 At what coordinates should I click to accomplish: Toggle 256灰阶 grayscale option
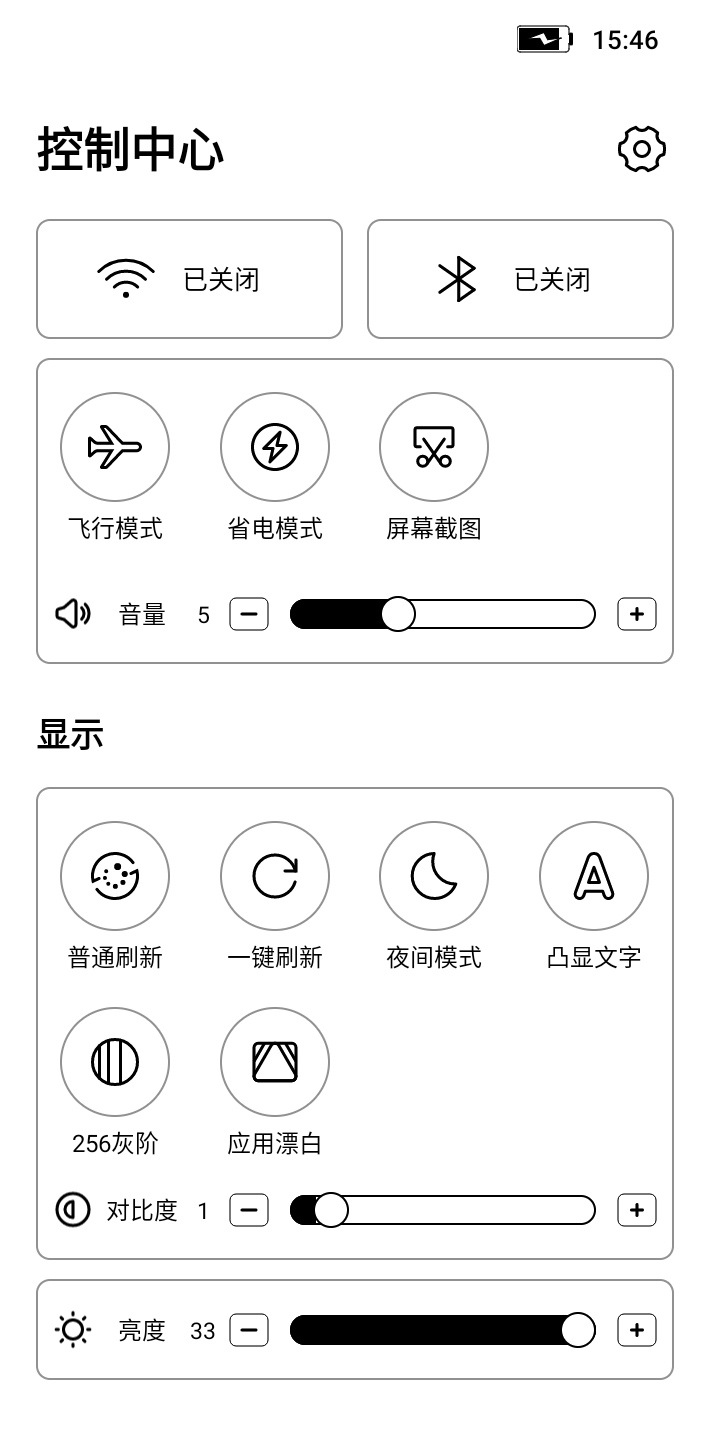tap(115, 1062)
